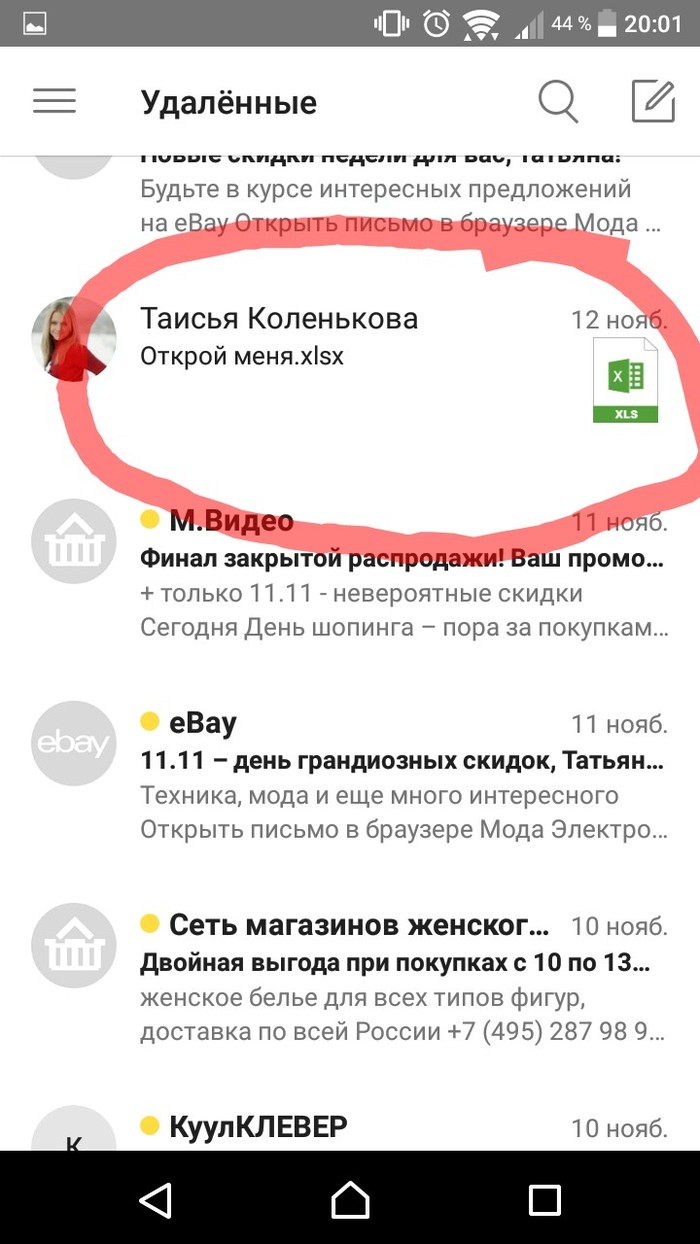
Task: Open the hamburger drawer menu
Action: point(54,101)
